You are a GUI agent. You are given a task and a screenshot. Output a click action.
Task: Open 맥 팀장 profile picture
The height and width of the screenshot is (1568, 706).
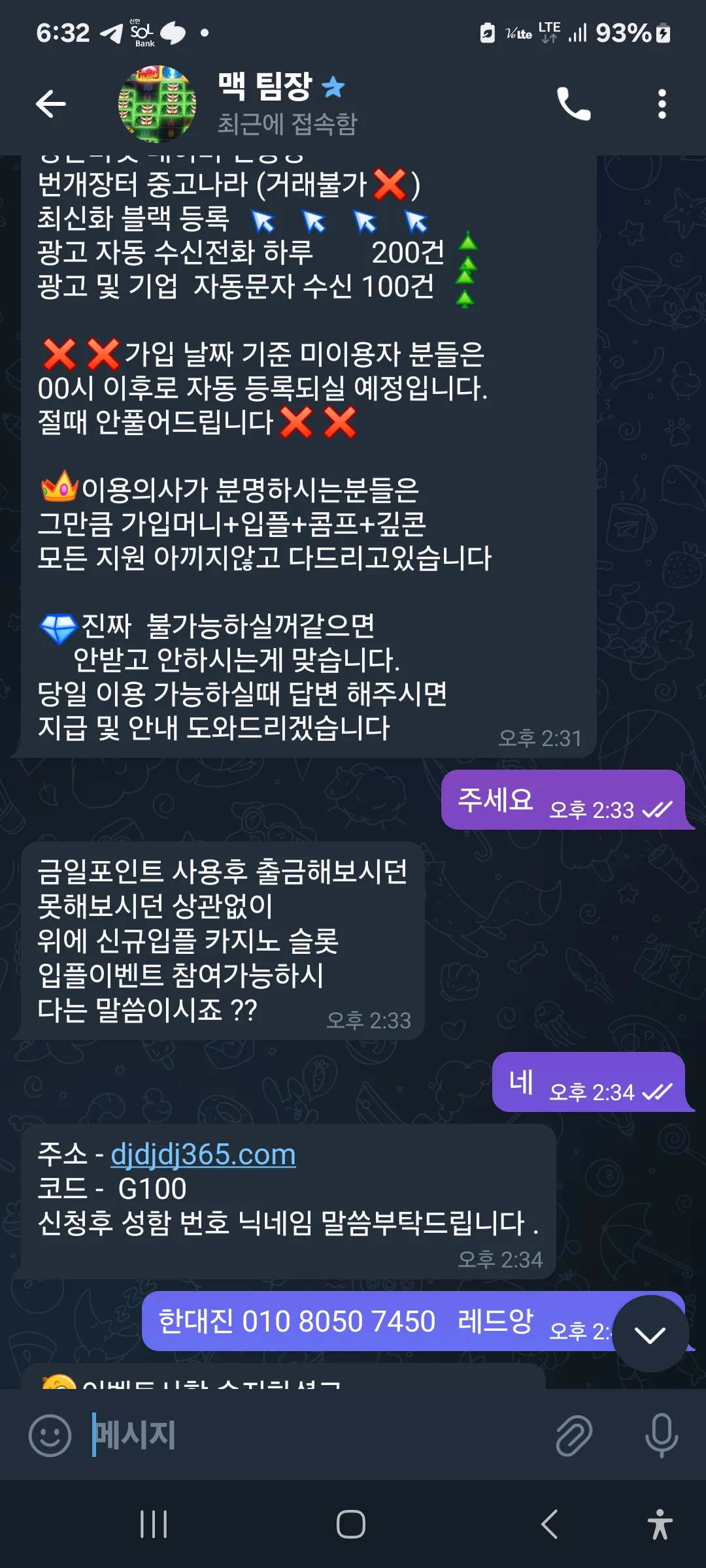pyautogui.click(x=157, y=104)
